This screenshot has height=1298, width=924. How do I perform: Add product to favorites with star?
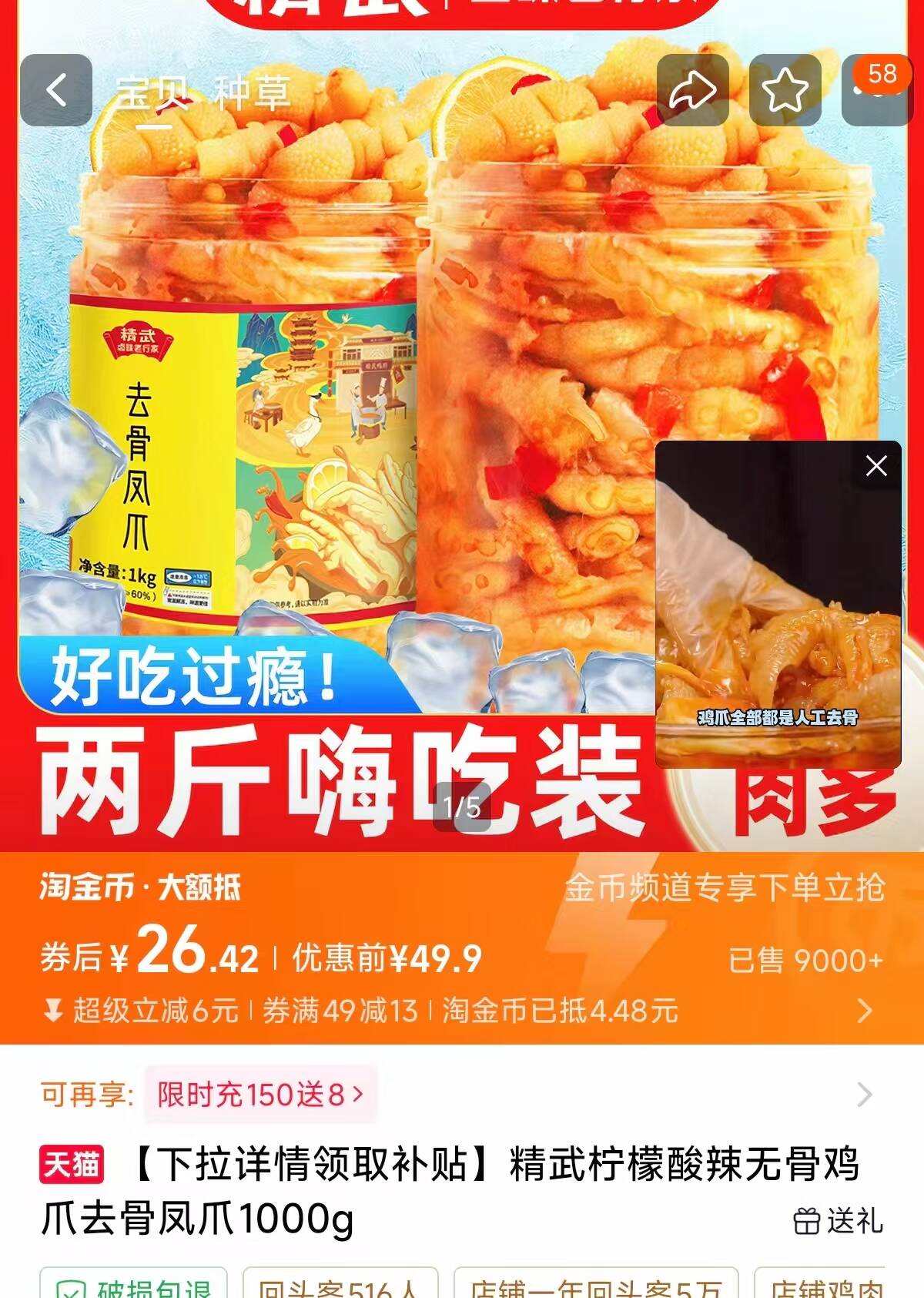(785, 91)
